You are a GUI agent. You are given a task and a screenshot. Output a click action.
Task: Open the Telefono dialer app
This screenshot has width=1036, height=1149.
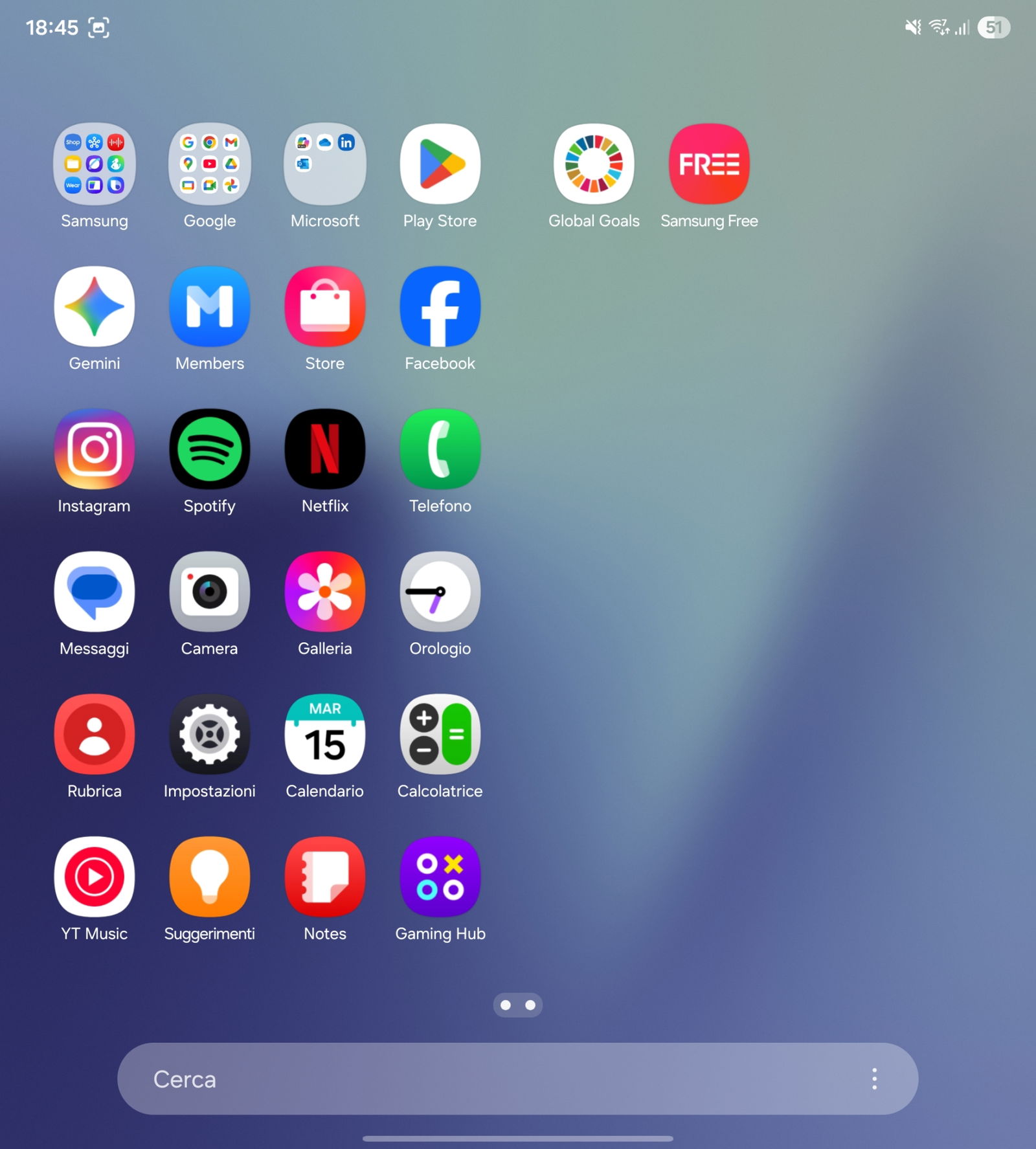(x=440, y=449)
